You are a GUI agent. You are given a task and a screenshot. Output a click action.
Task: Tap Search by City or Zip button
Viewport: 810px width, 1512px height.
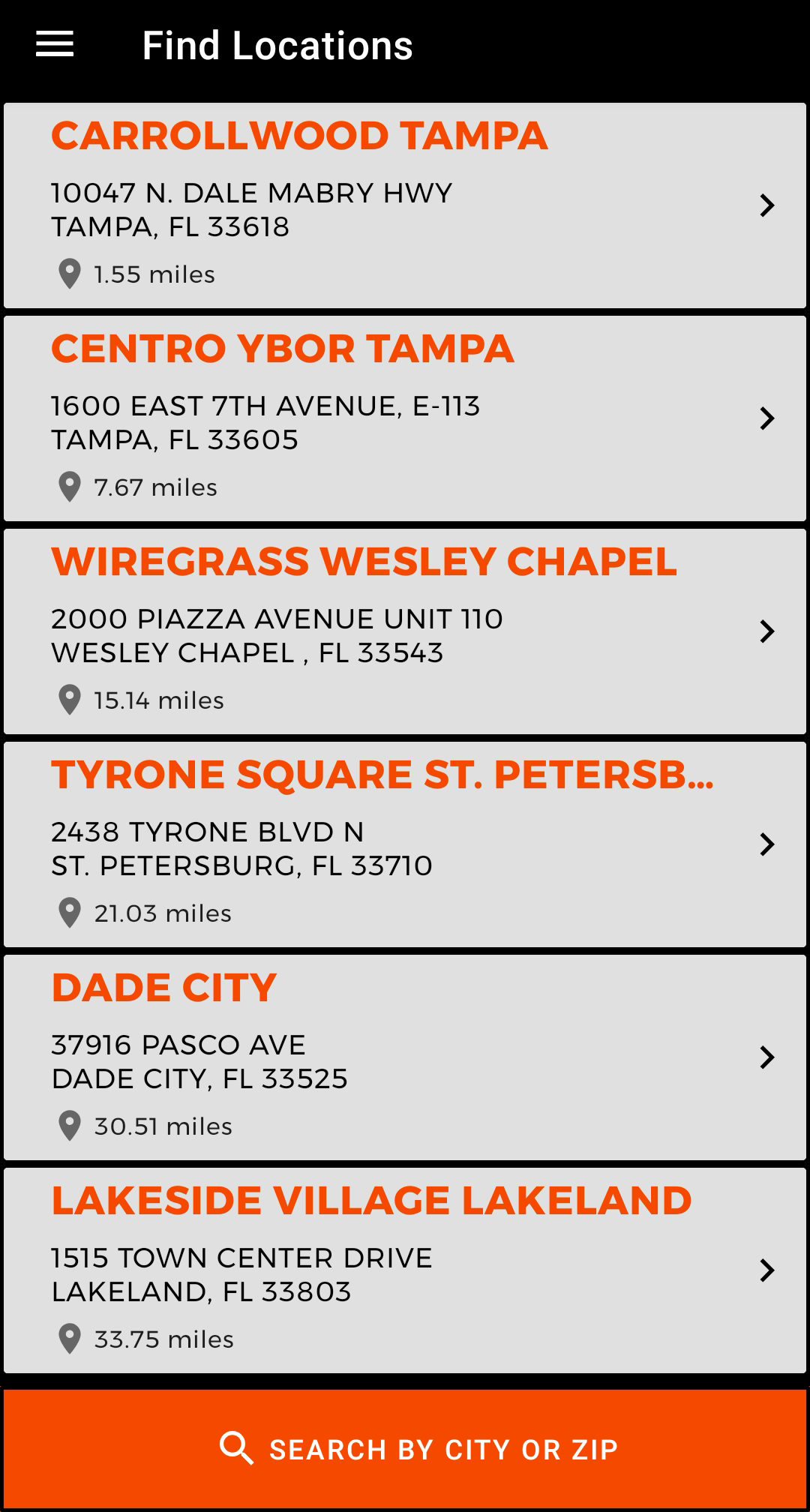pos(405,1449)
